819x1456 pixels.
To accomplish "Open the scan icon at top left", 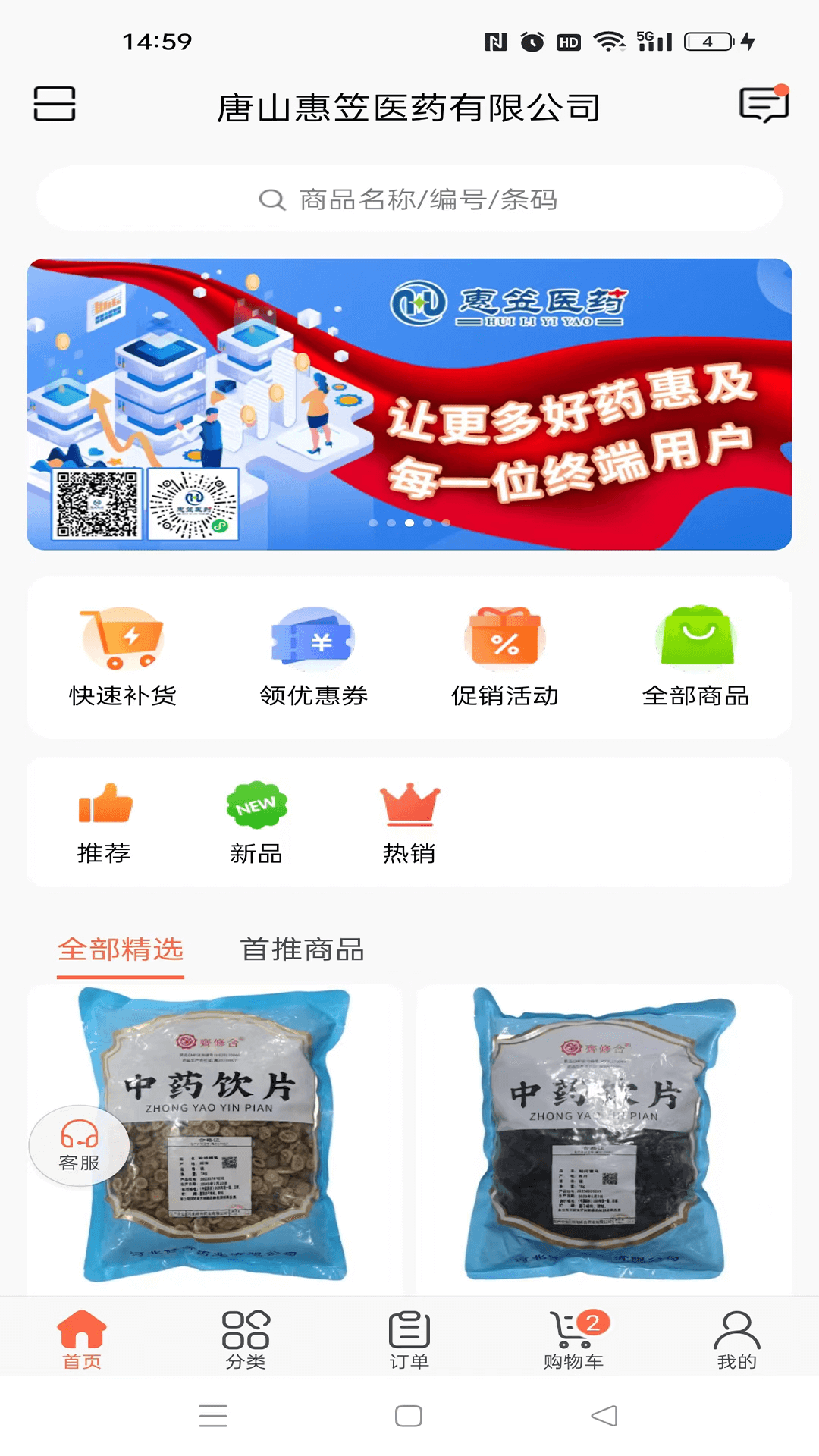I will (x=55, y=104).
